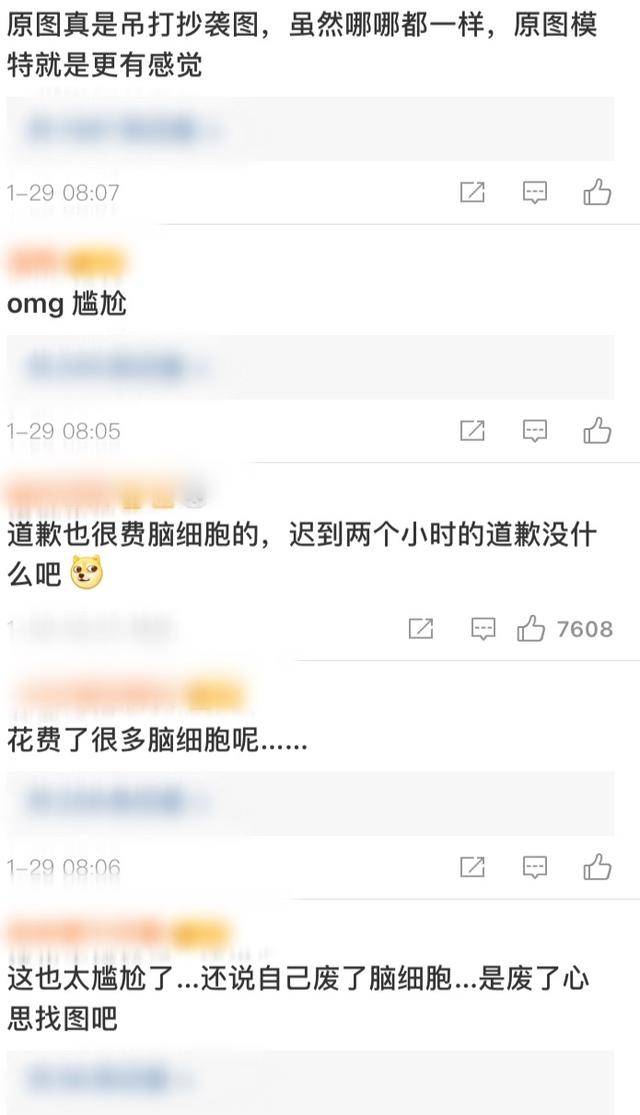Like the 'omg 尴尬' comment
The image size is (640, 1115).
pyautogui.click(x=597, y=431)
